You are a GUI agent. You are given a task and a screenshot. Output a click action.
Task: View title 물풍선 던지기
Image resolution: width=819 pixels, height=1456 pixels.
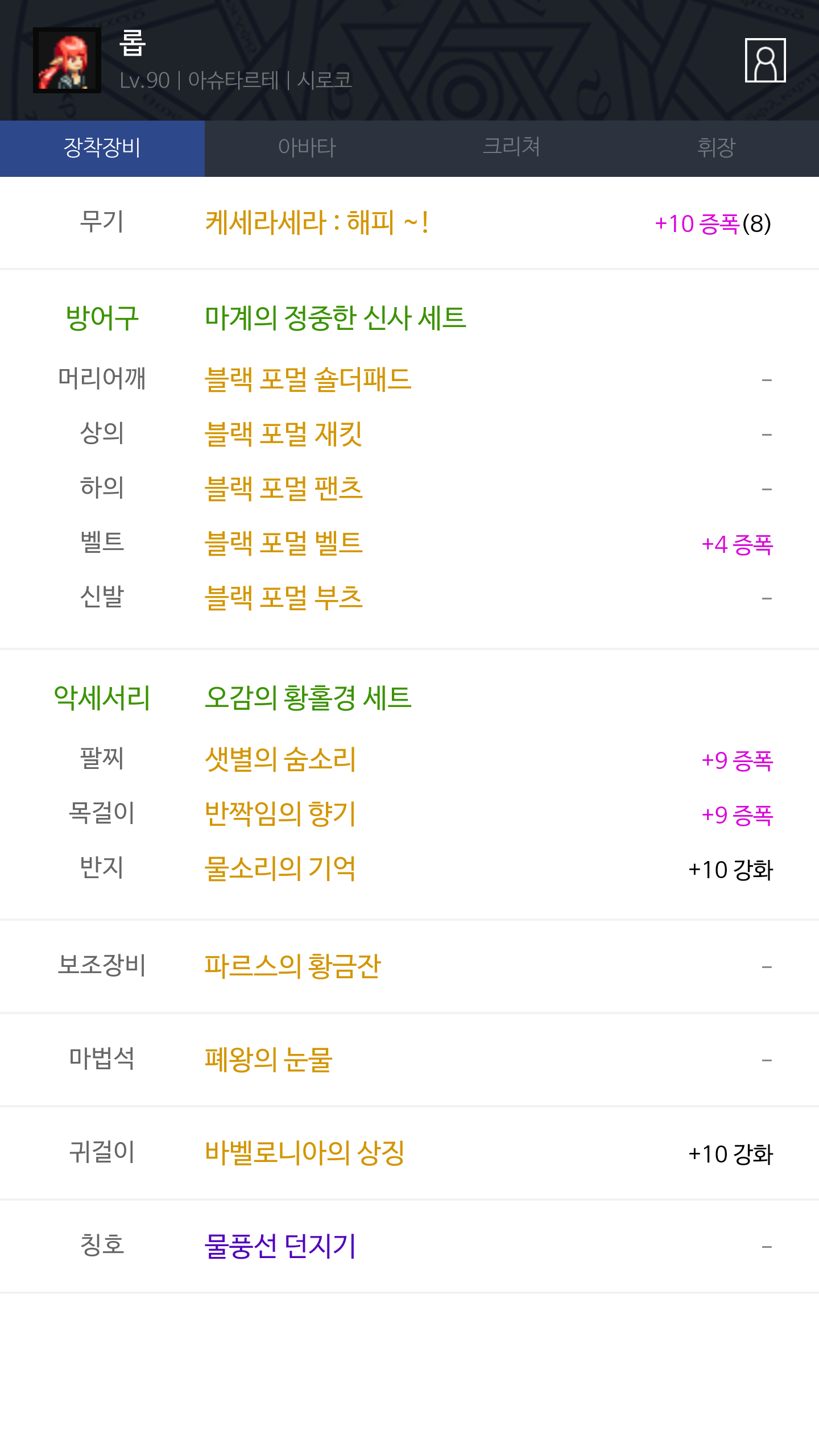280,1246
